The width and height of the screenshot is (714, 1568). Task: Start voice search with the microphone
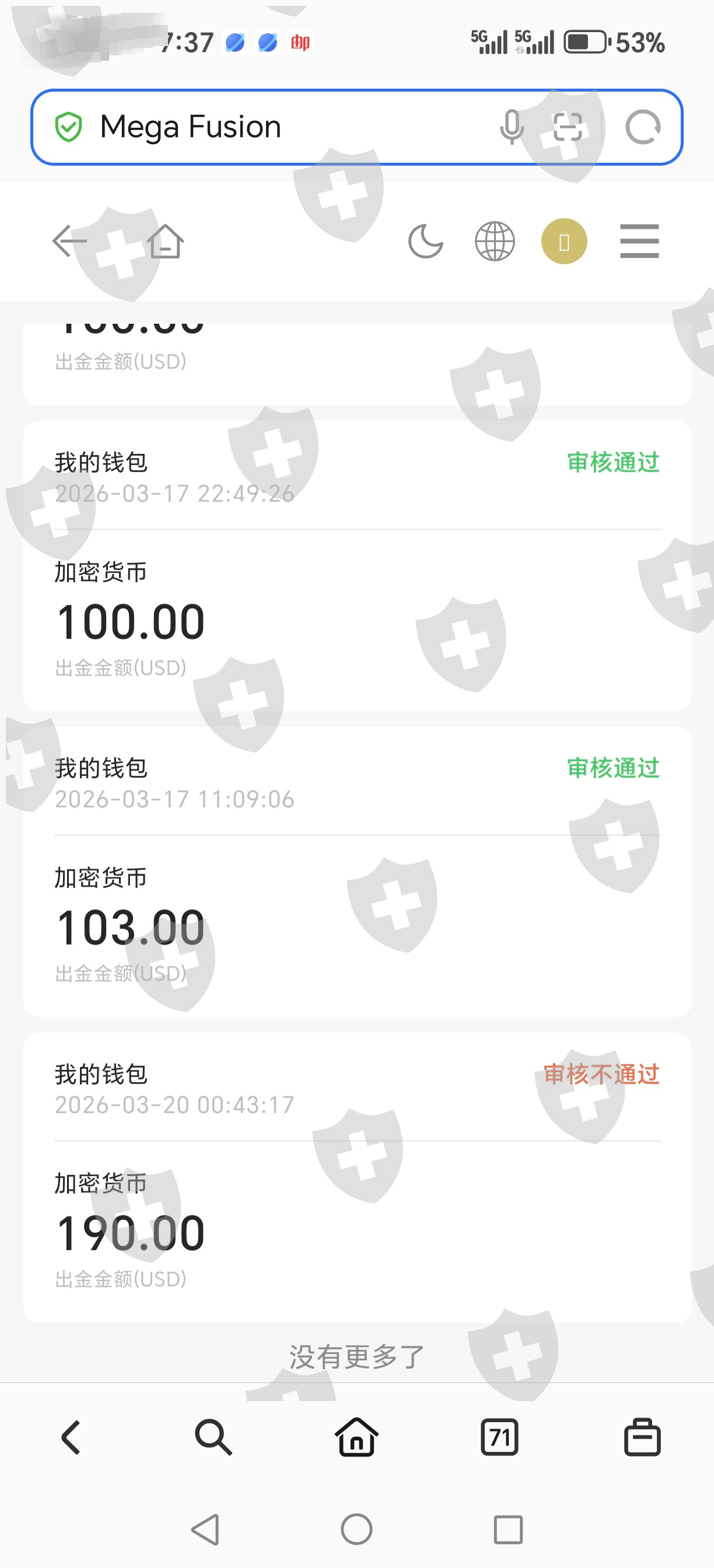click(512, 127)
